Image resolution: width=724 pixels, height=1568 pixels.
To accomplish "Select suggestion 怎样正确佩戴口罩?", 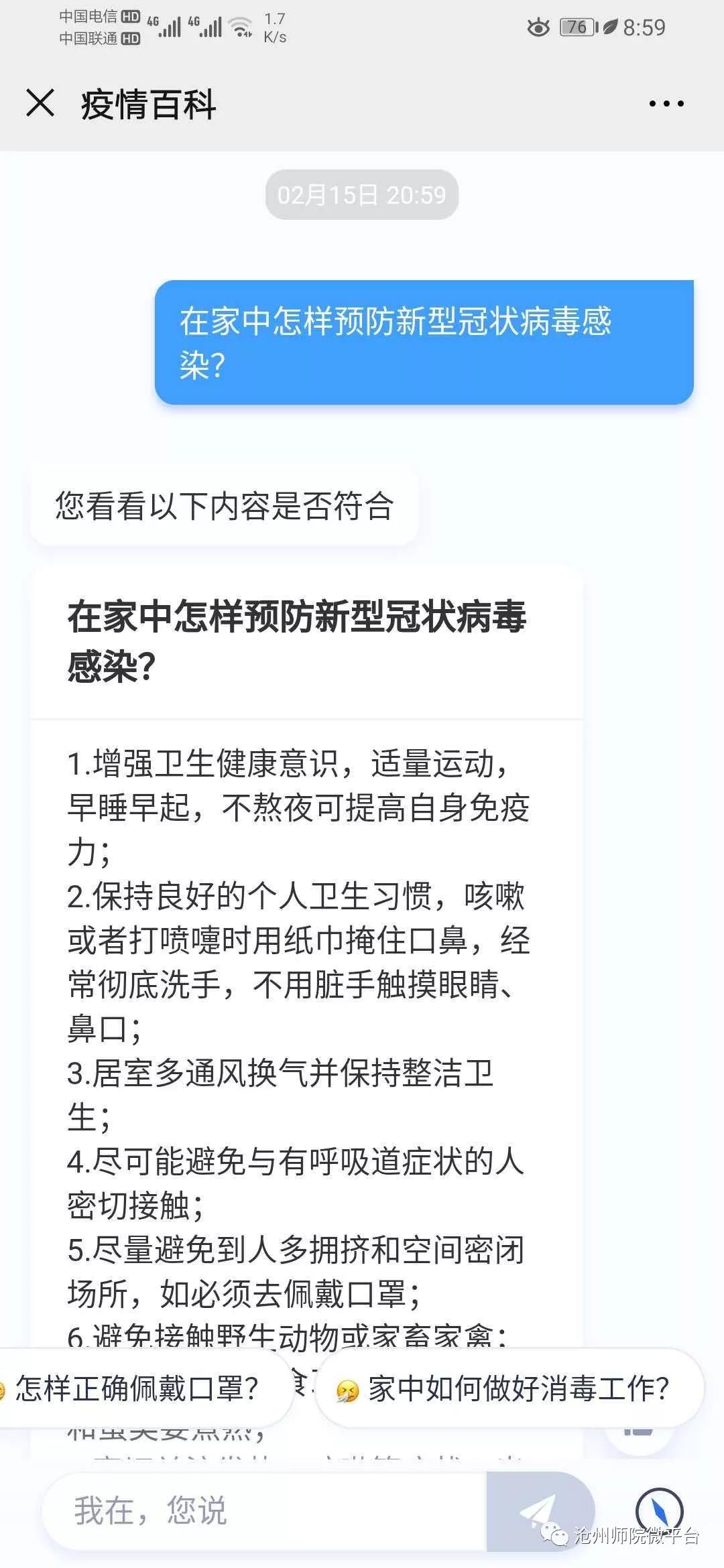I will [x=137, y=1387].
